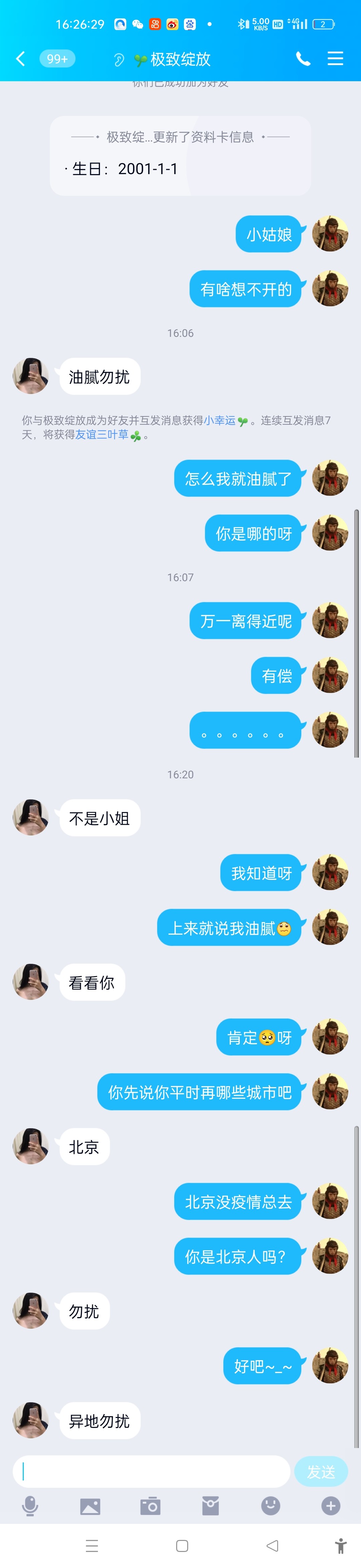Expand more options with the plus icon
The height and width of the screenshot is (1568, 361).
tap(331, 1506)
